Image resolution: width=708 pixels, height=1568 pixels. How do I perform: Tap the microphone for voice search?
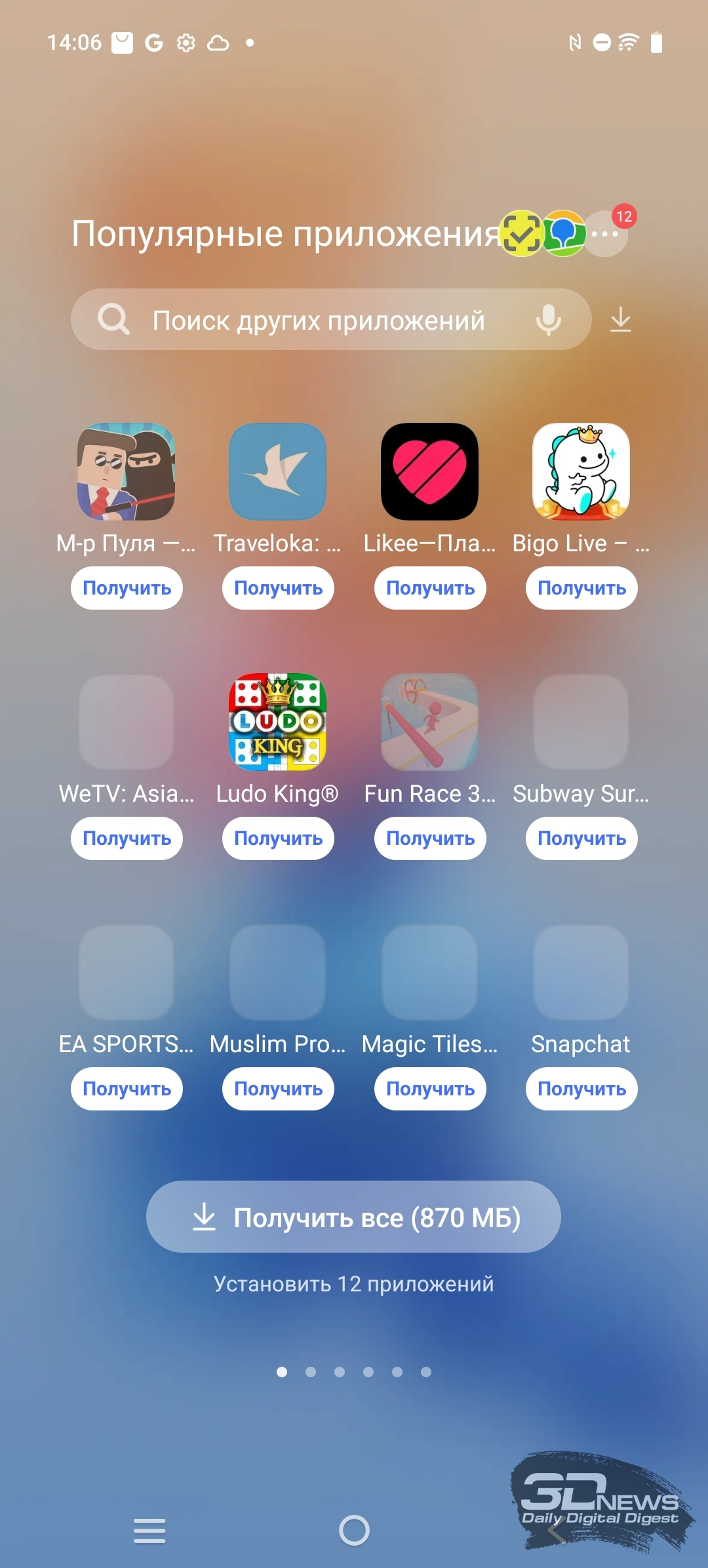click(x=548, y=320)
